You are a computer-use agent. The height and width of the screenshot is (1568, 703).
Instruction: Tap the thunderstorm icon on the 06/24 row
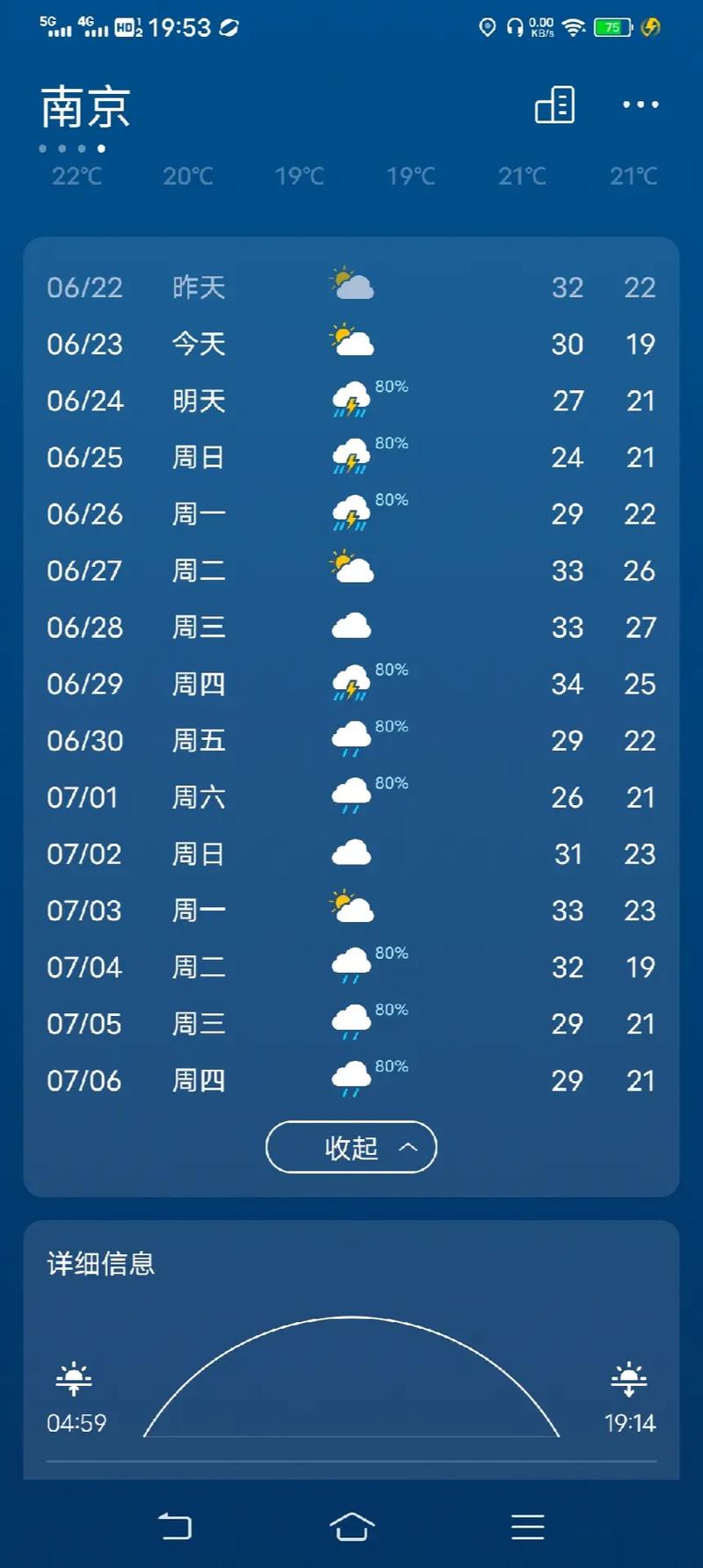(x=351, y=401)
